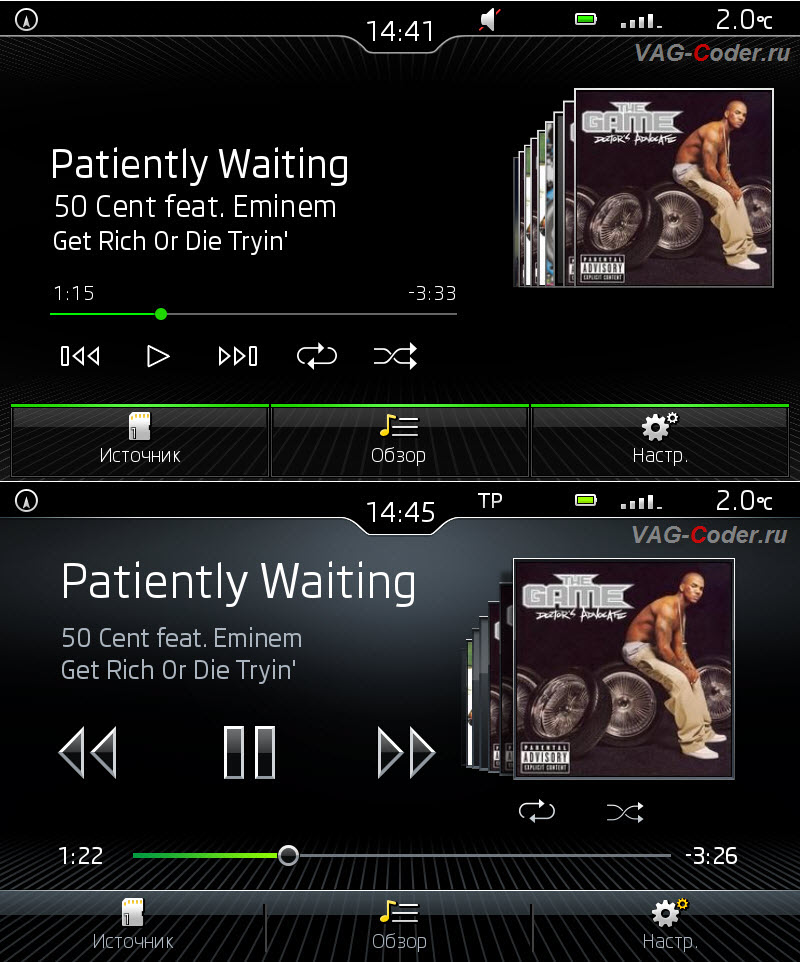Open Настр. settings on the 14:45 screen
Viewport: 800px width, 962px height.
pyautogui.click(x=669, y=925)
